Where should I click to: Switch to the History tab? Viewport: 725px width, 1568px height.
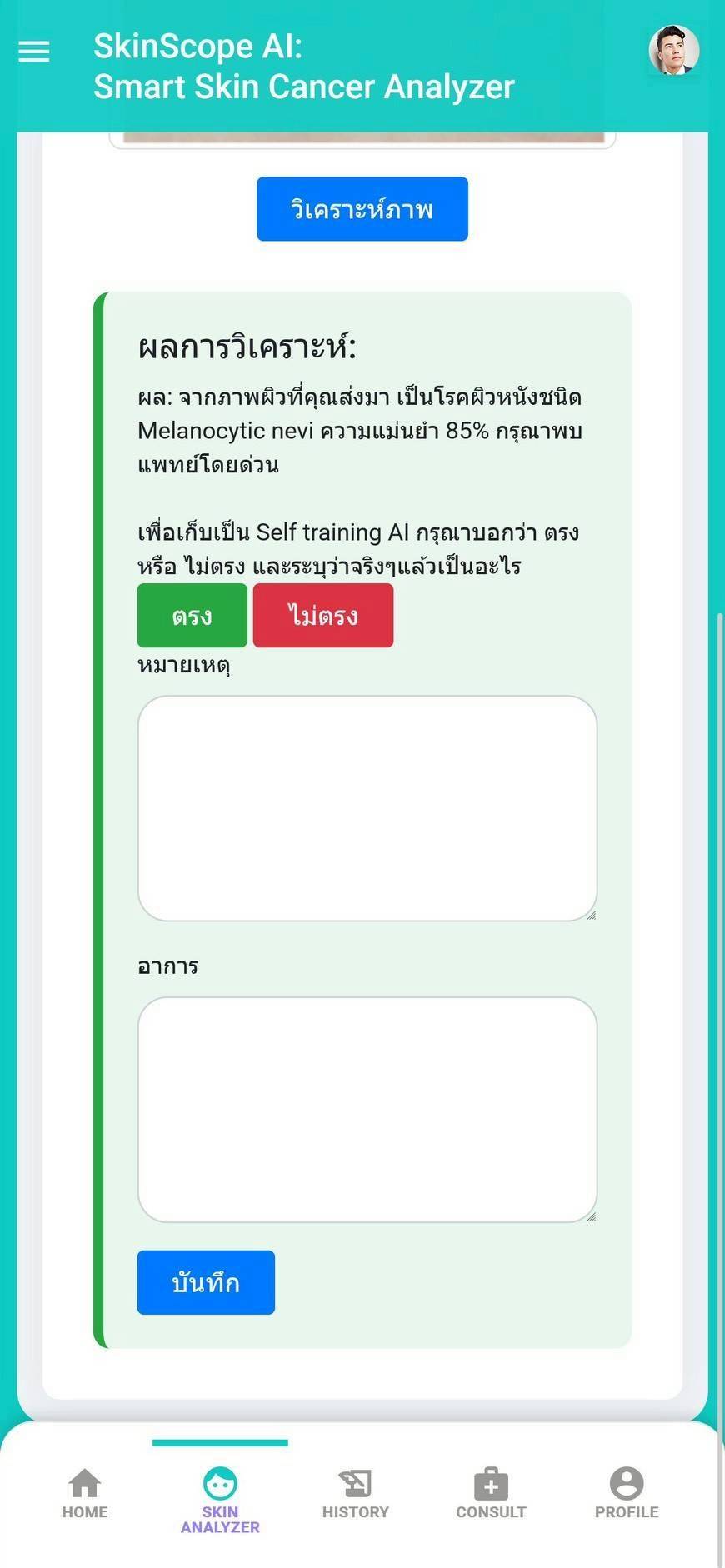coord(356,1494)
